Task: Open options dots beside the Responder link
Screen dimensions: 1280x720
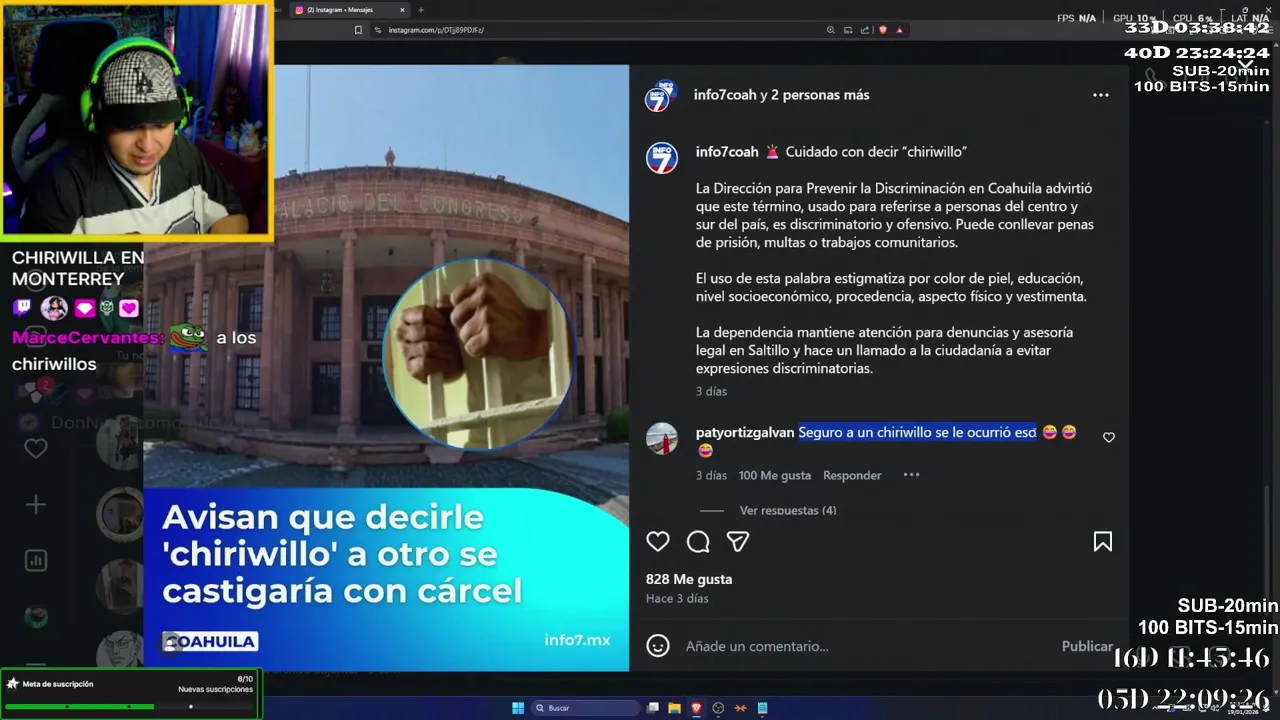Action: pyautogui.click(x=911, y=475)
